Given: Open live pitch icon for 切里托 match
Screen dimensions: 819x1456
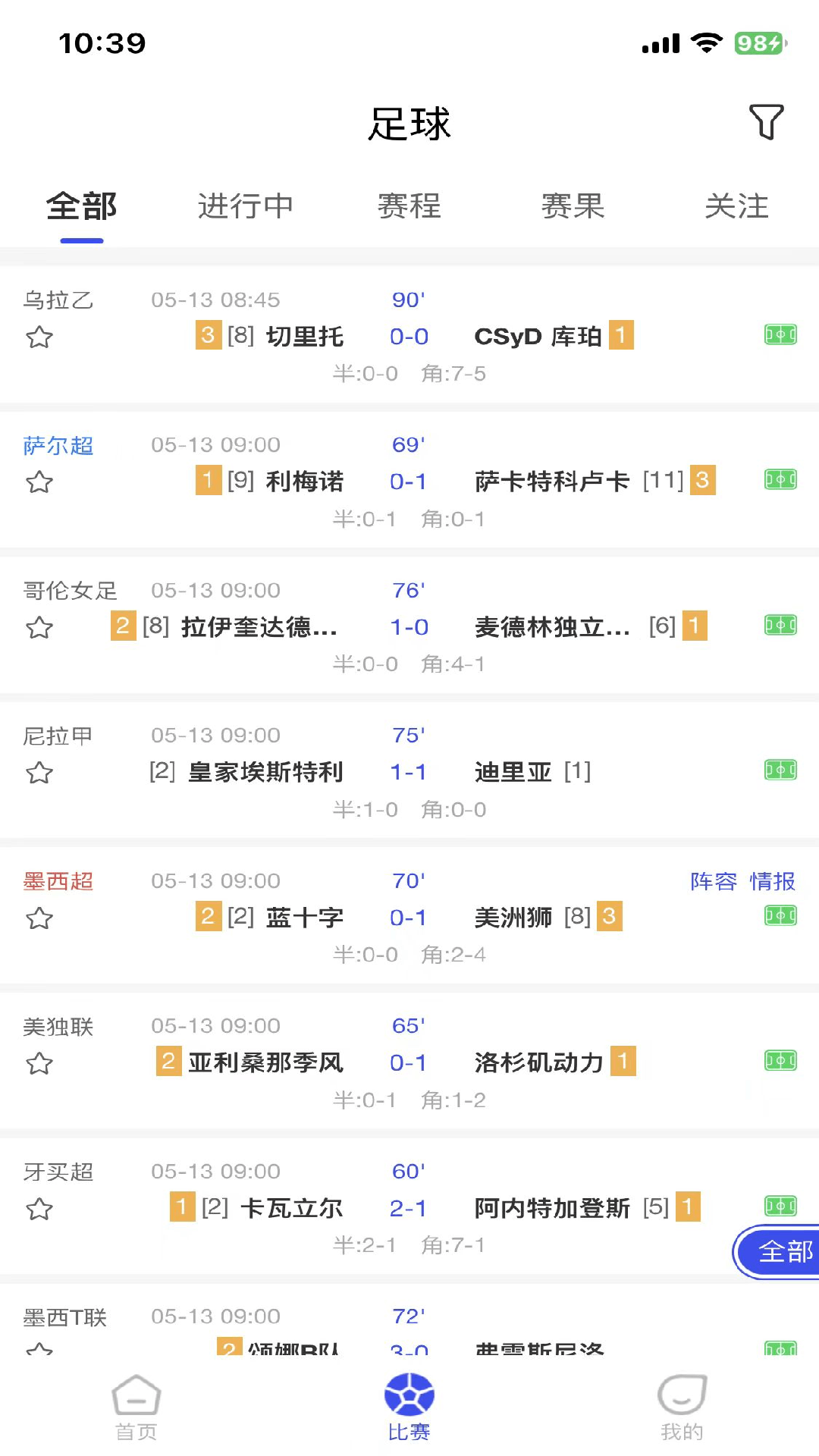Looking at the screenshot, I should (x=780, y=334).
